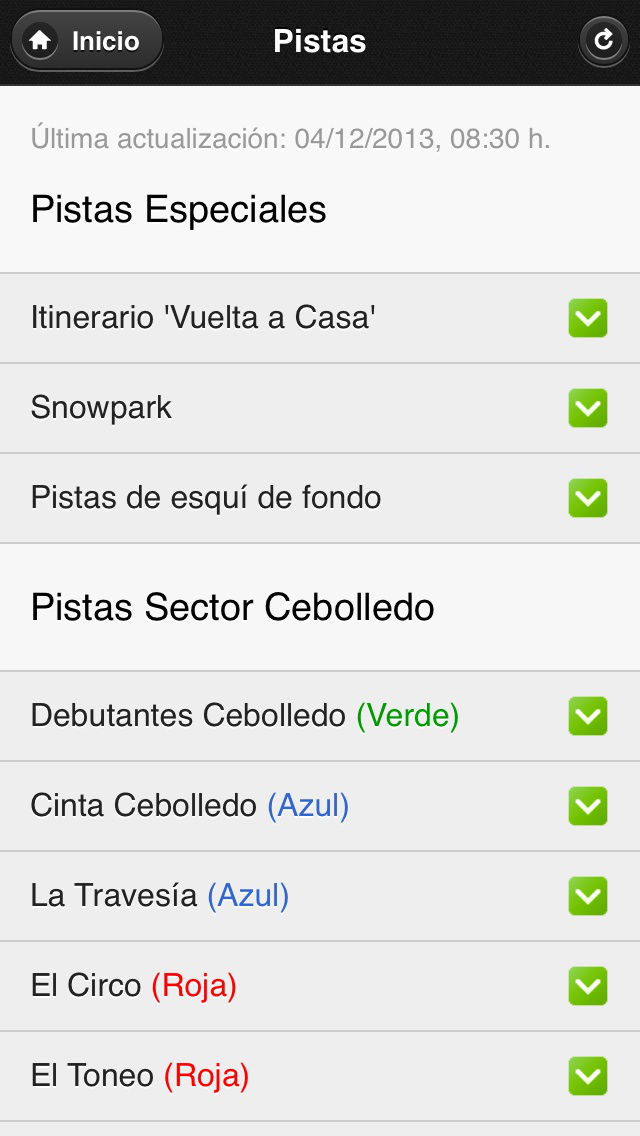The width and height of the screenshot is (640, 1136).
Task: Select La Travesía (Azul) track
Action: [x=320, y=896]
